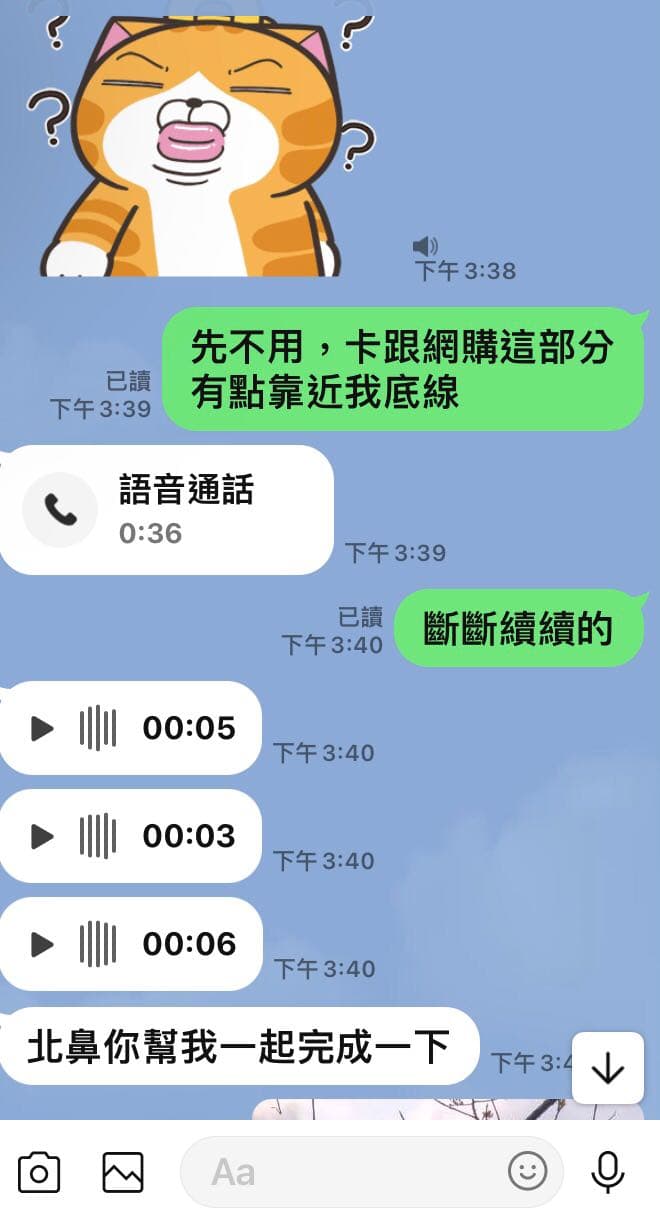This screenshot has width=660, height=1221.
Task: Play the 00:03 voice message
Action: coord(42,836)
